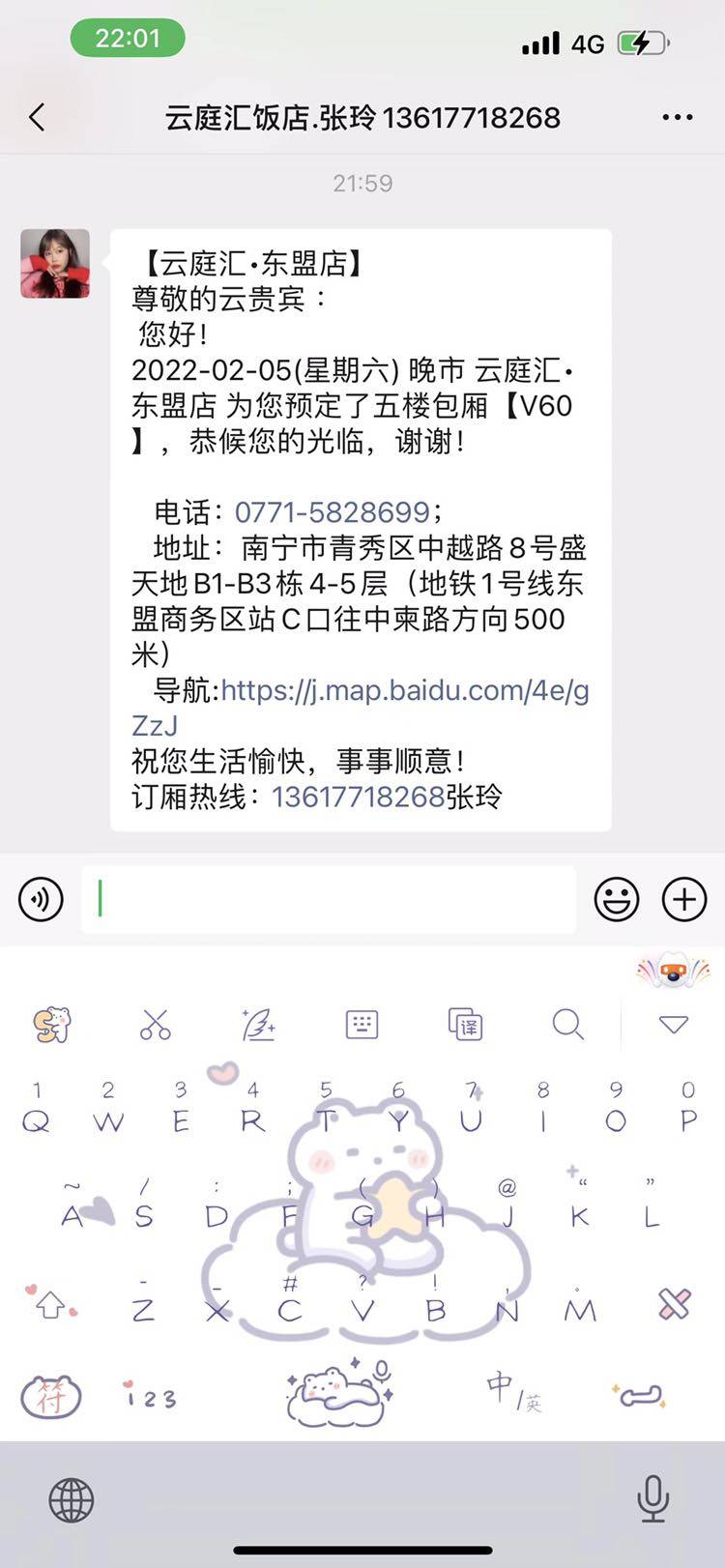Open the emoji sticker panel
This screenshot has height=1568, width=725.
(x=616, y=899)
